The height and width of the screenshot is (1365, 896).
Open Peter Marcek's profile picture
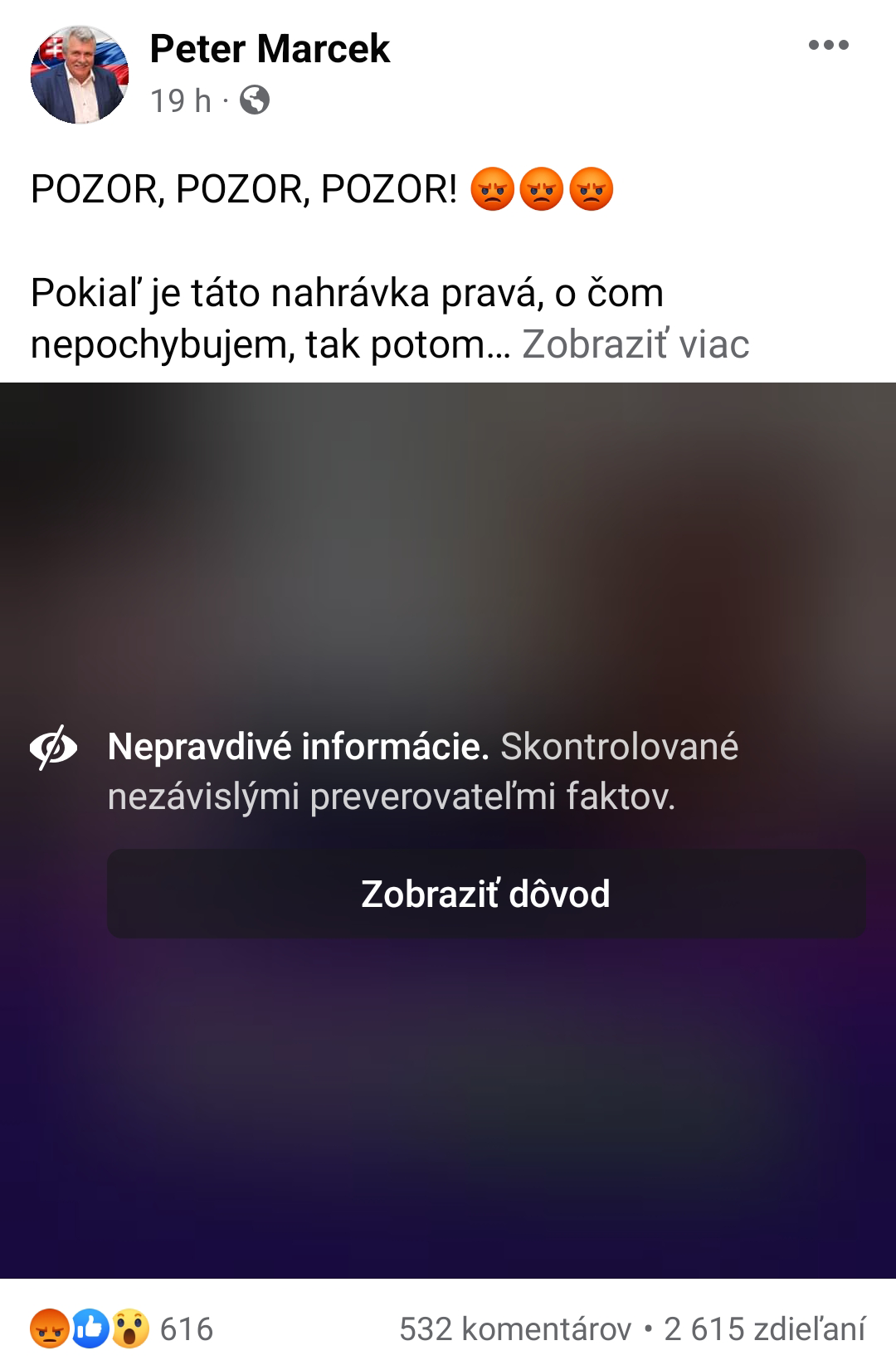coord(80,75)
